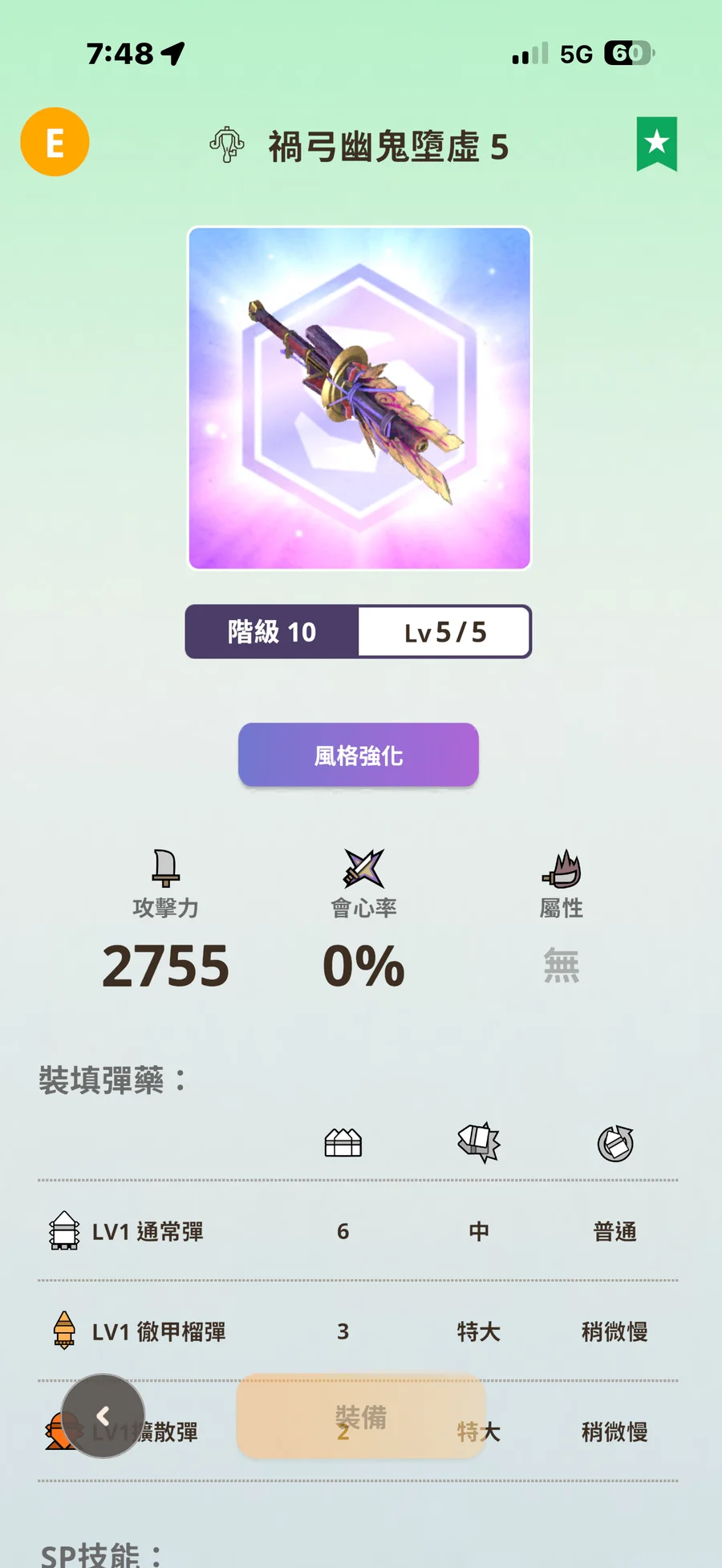Tap the orange E avatar icon
The width and height of the screenshot is (722, 1568).
coord(55,142)
